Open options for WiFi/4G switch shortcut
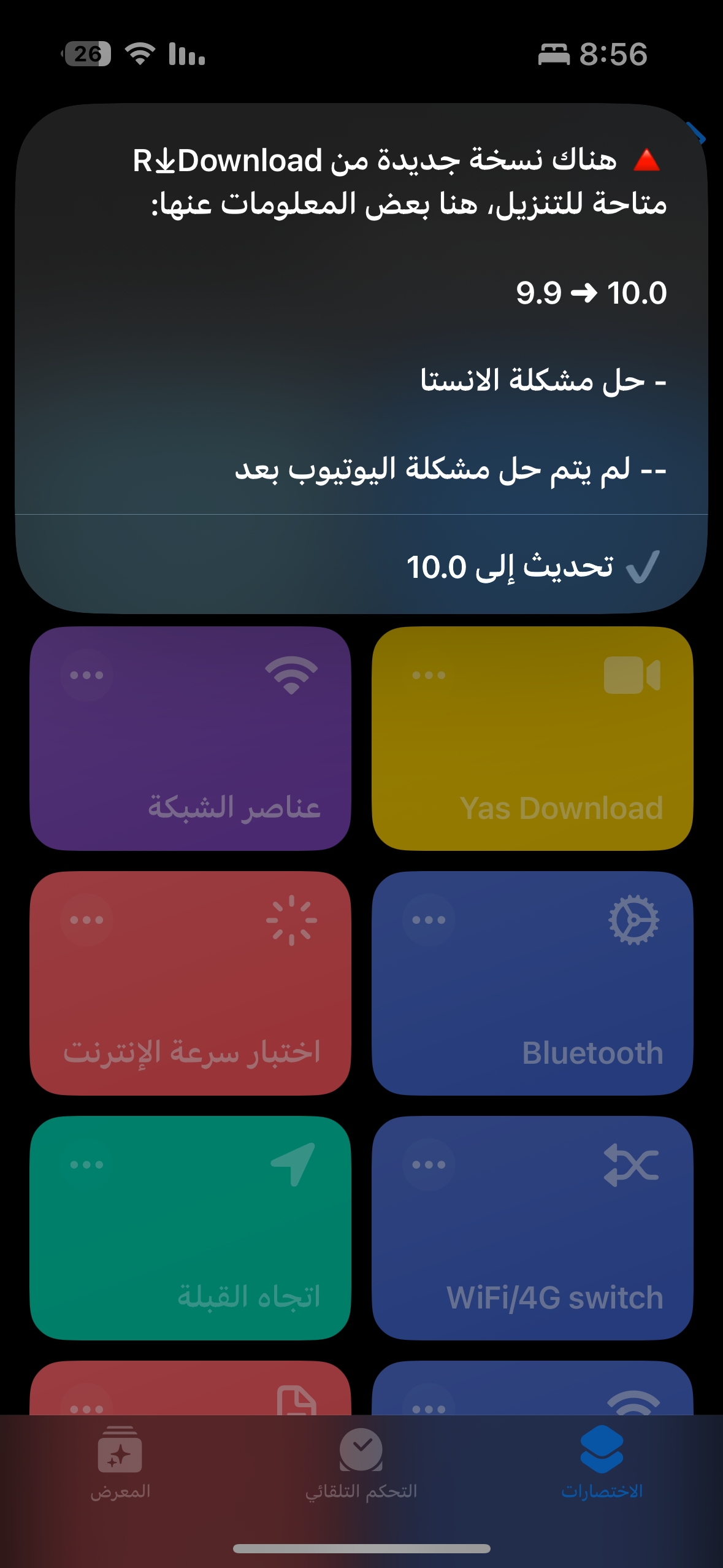Screen dimensions: 723x1568 [429, 1164]
